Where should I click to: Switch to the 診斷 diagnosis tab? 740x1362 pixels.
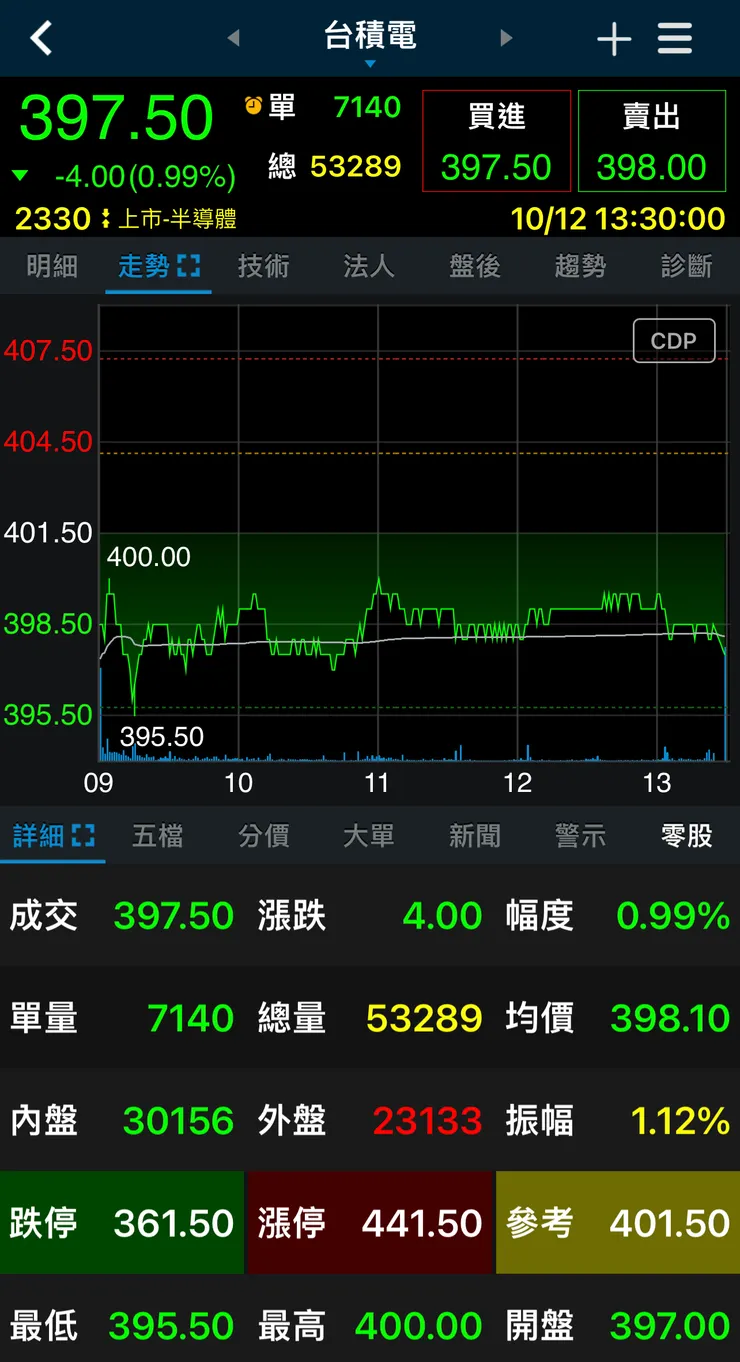[x=685, y=266]
